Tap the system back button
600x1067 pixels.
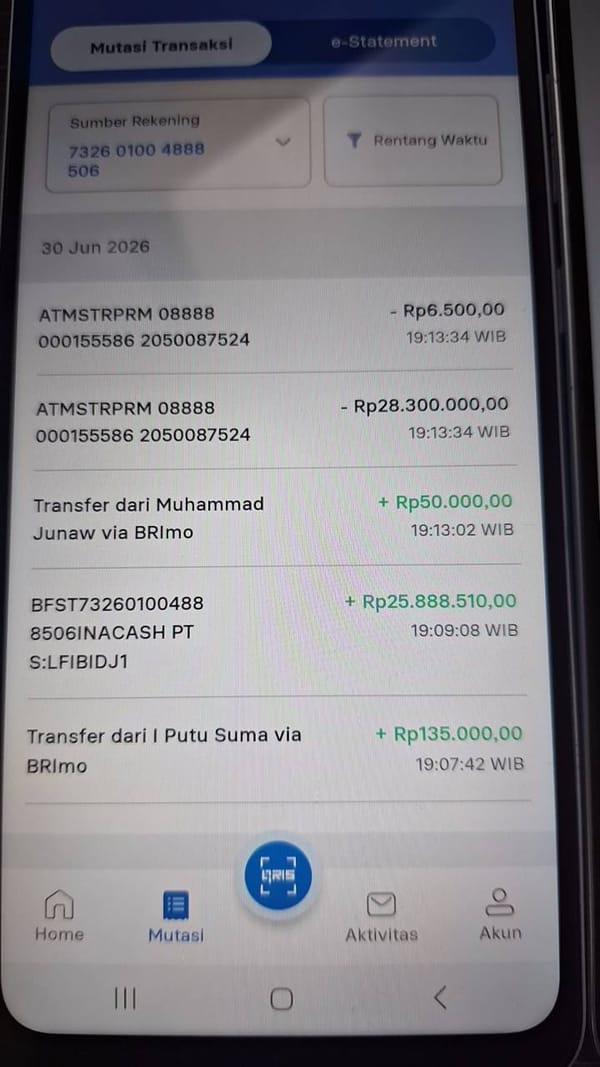[x=440, y=998]
